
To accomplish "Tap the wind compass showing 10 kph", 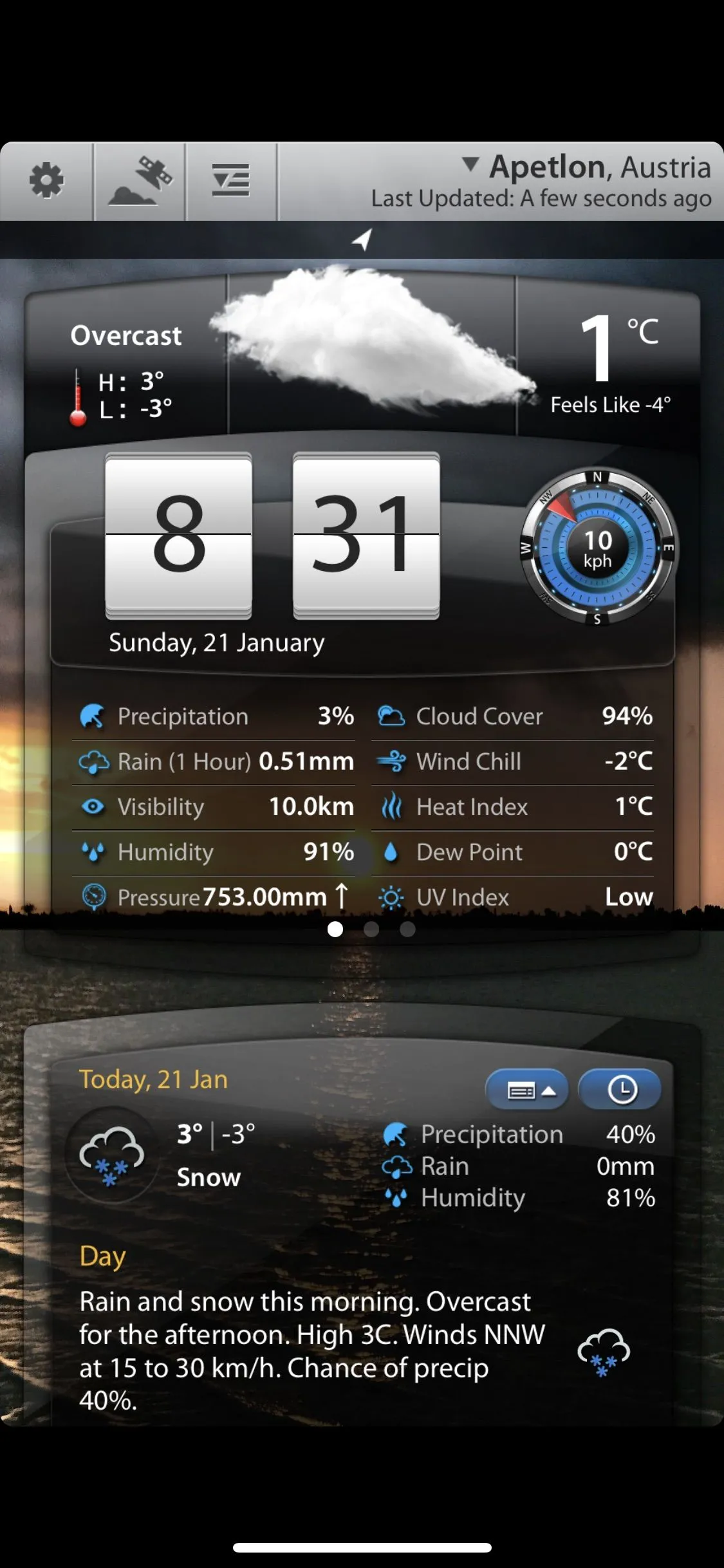I will click(x=598, y=548).
